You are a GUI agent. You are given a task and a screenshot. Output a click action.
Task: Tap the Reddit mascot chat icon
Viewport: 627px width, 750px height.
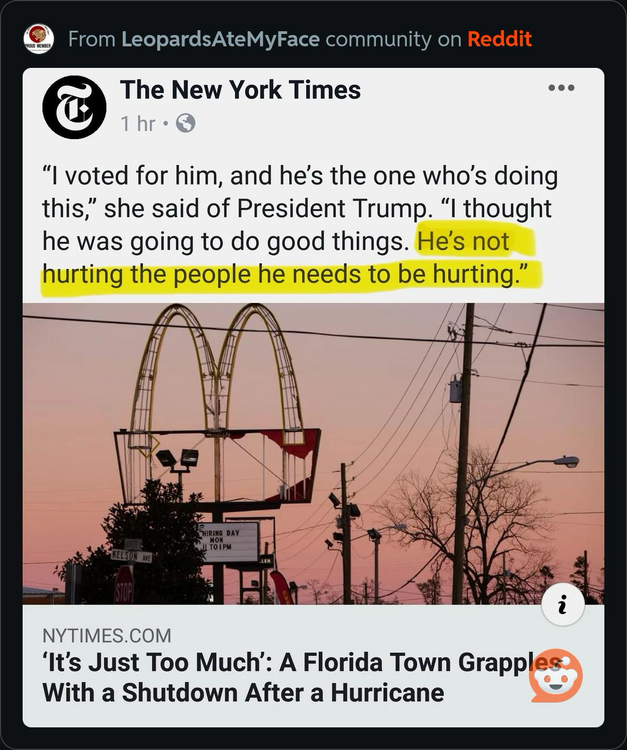point(556,676)
